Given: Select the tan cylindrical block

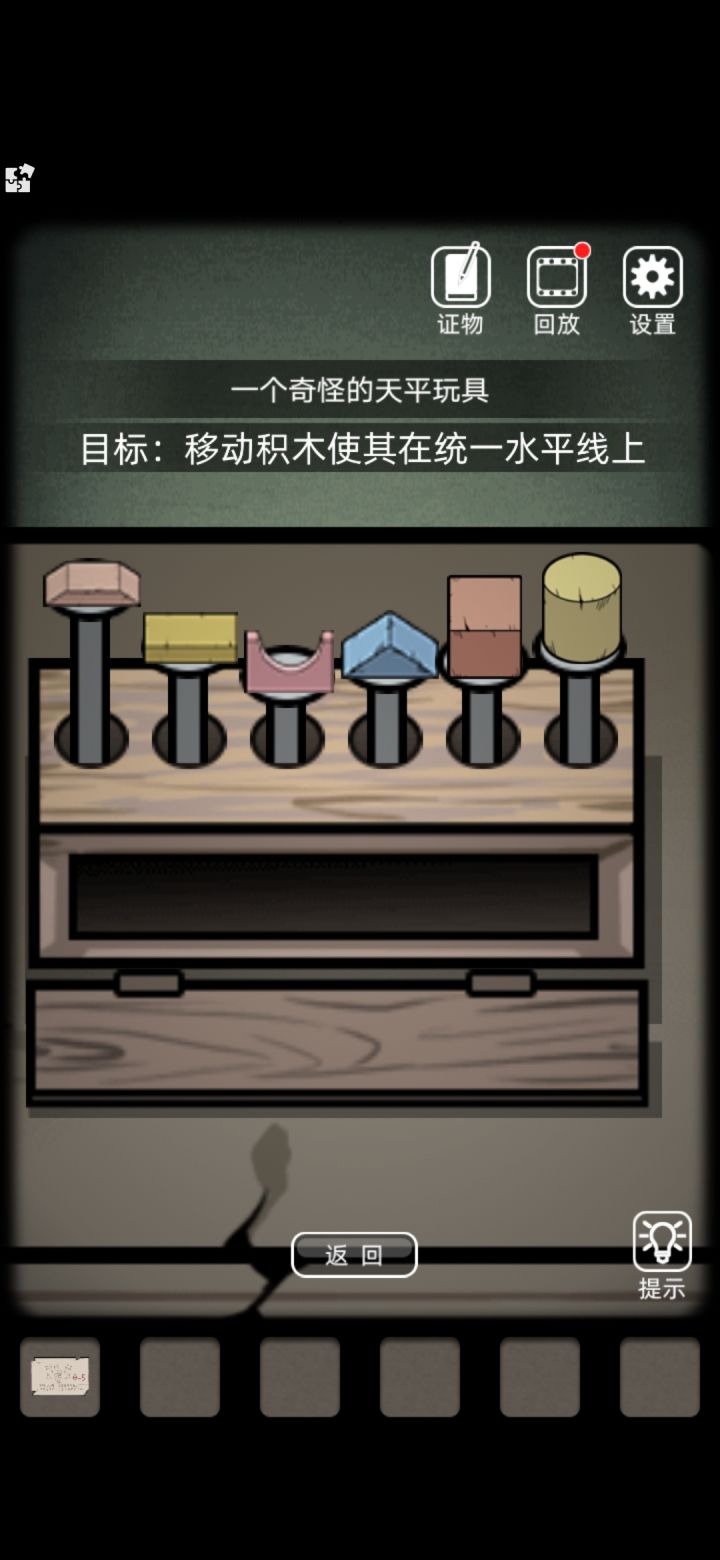Looking at the screenshot, I should (580, 605).
